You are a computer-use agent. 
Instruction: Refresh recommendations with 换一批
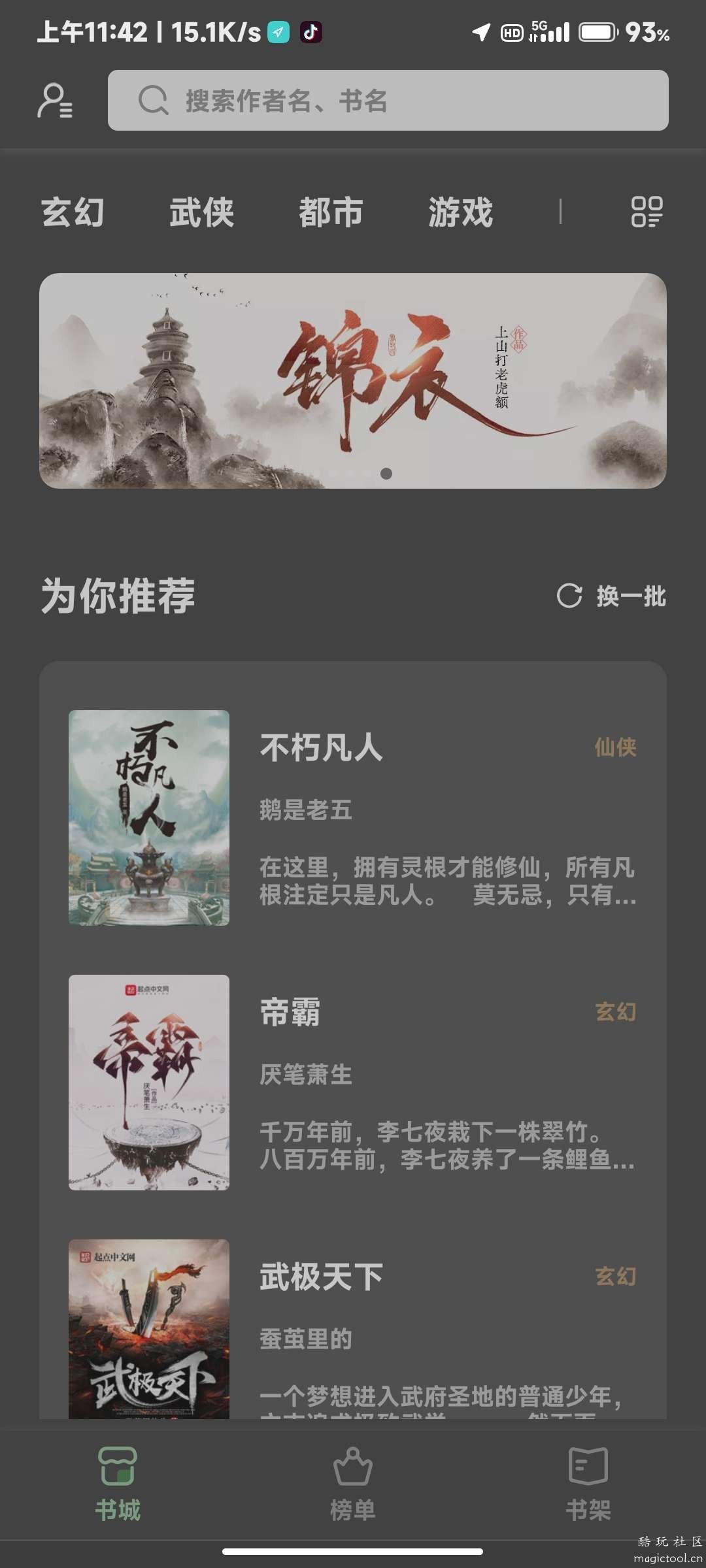coord(611,596)
